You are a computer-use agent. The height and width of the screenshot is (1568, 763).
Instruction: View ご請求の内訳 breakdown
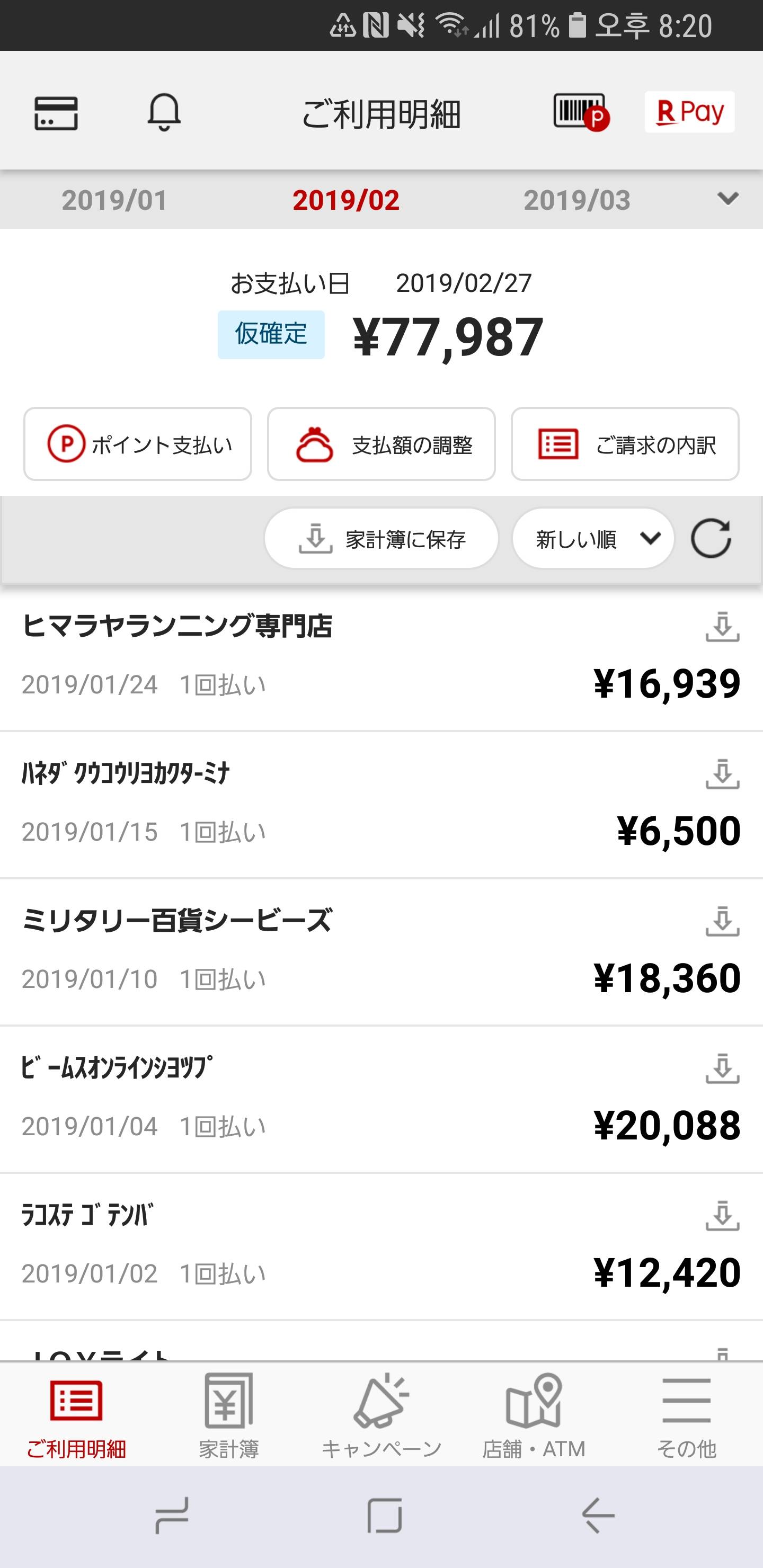(x=625, y=444)
